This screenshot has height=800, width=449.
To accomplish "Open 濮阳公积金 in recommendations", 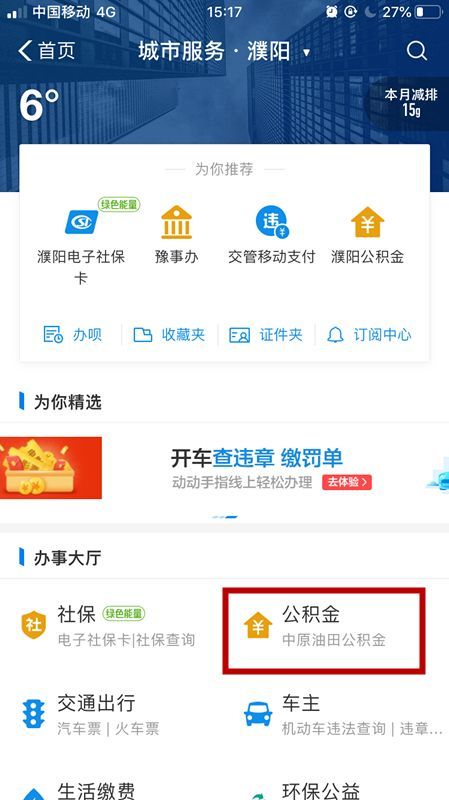I will (367, 235).
